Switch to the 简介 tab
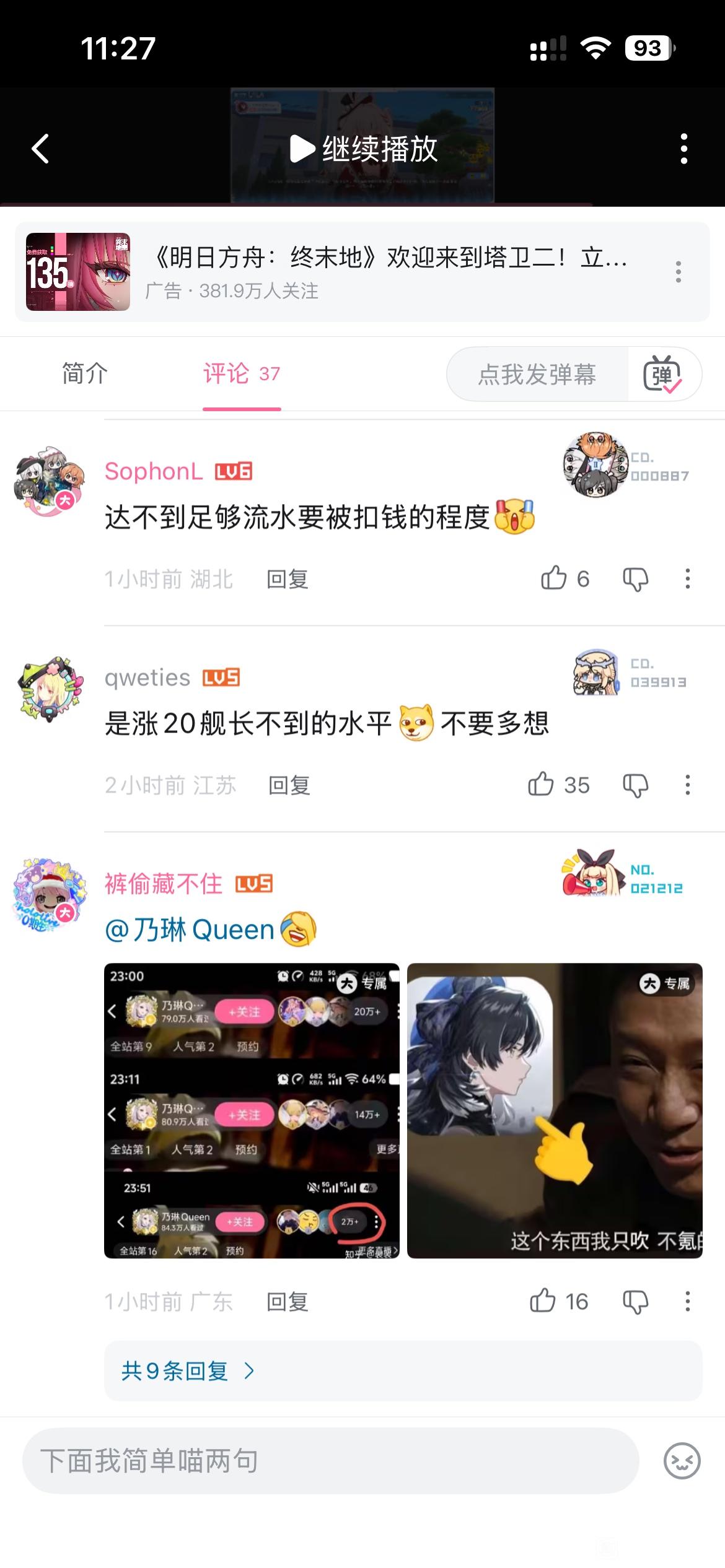 pyautogui.click(x=85, y=374)
